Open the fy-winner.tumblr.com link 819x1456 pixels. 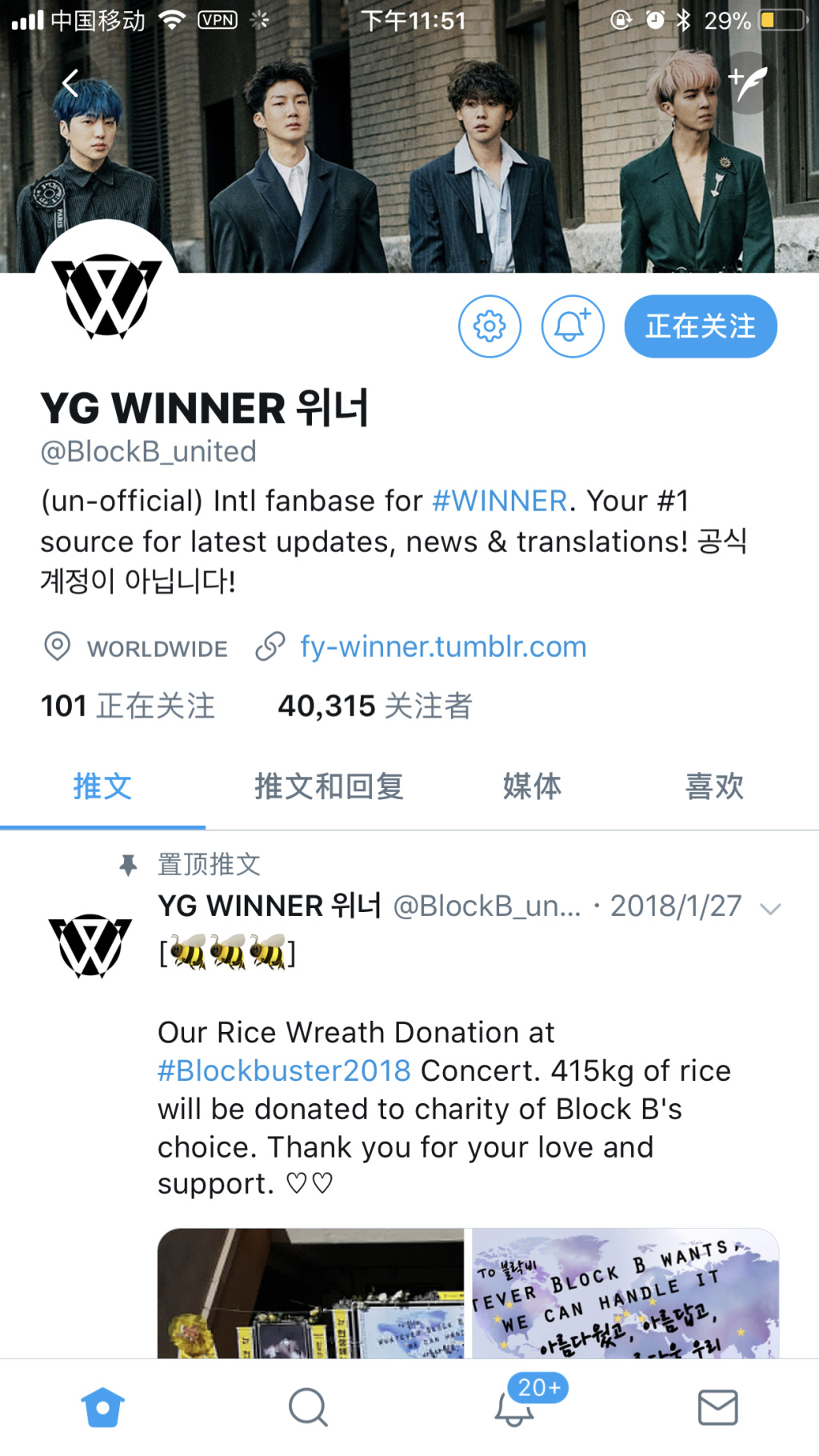442,646
